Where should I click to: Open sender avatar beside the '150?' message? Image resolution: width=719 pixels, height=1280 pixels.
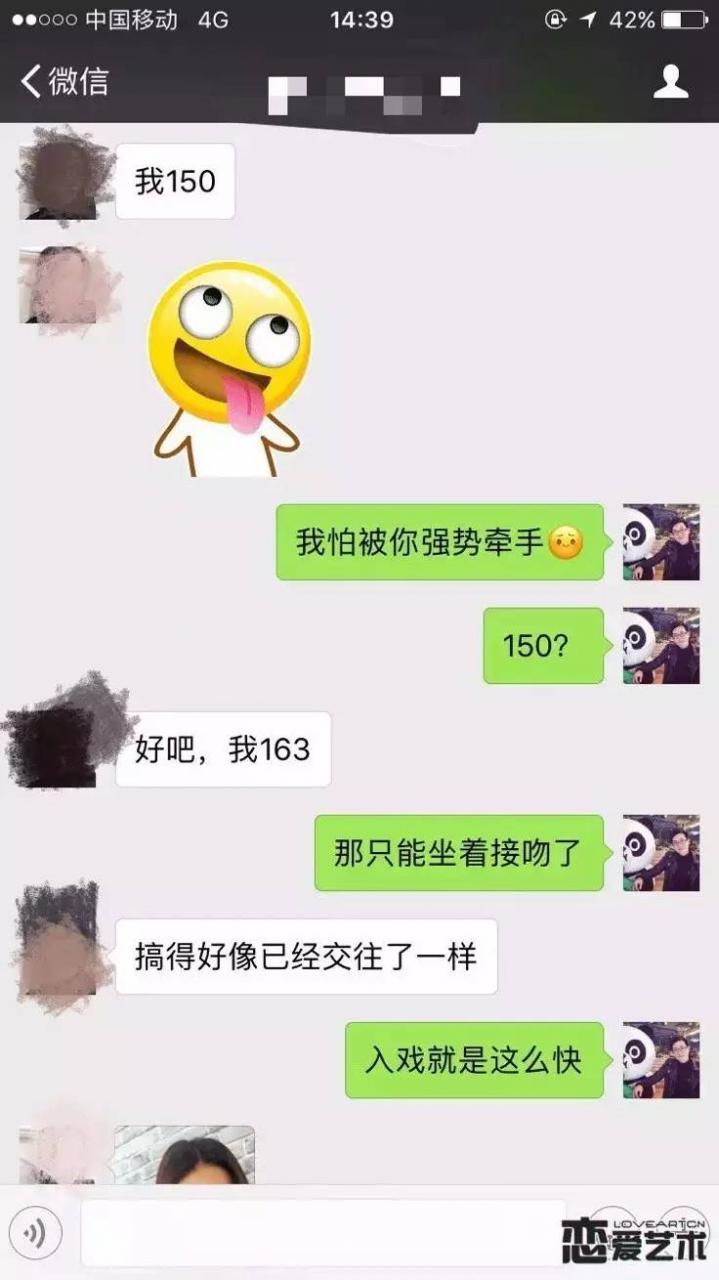661,646
